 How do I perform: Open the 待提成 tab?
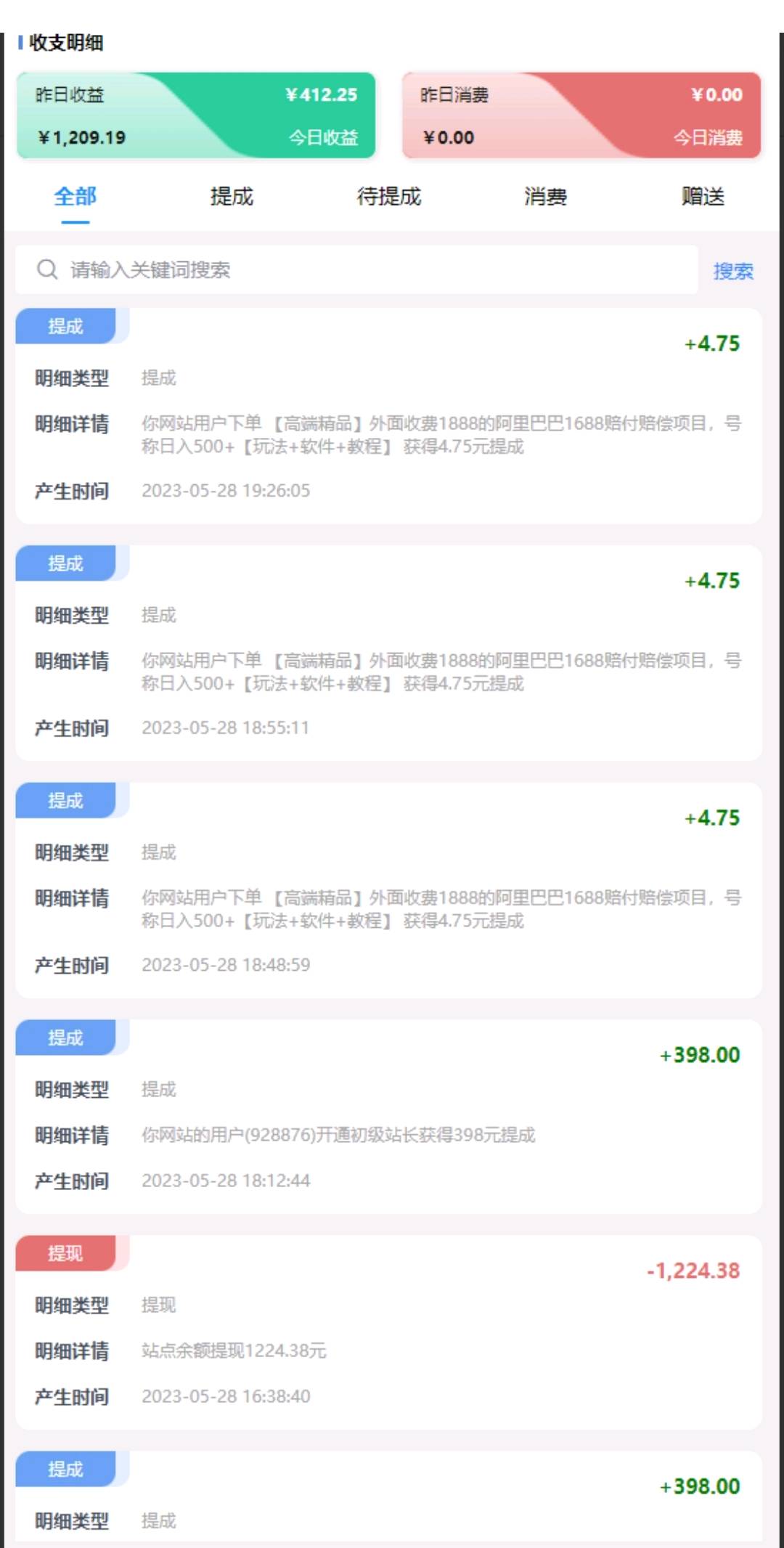tap(388, 197)
